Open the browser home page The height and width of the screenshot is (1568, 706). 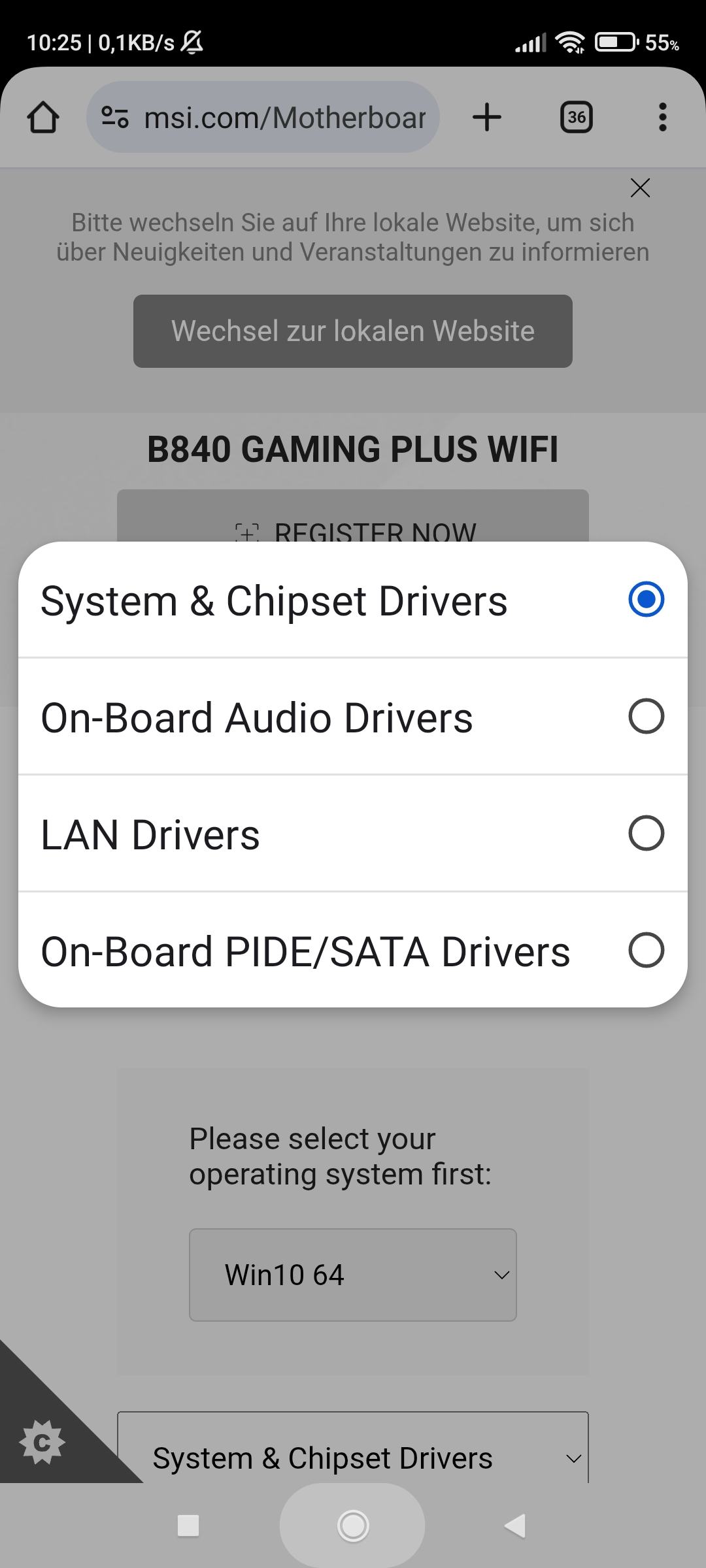click(43, 118)
